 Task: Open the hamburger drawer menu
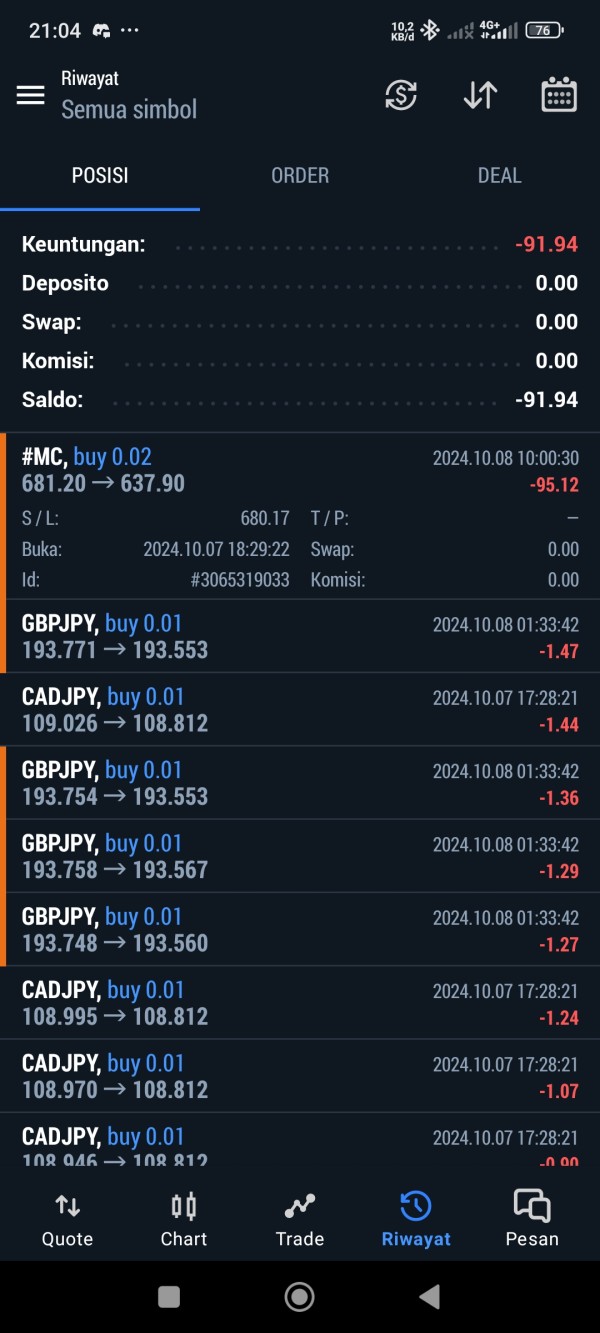point(31,95)
